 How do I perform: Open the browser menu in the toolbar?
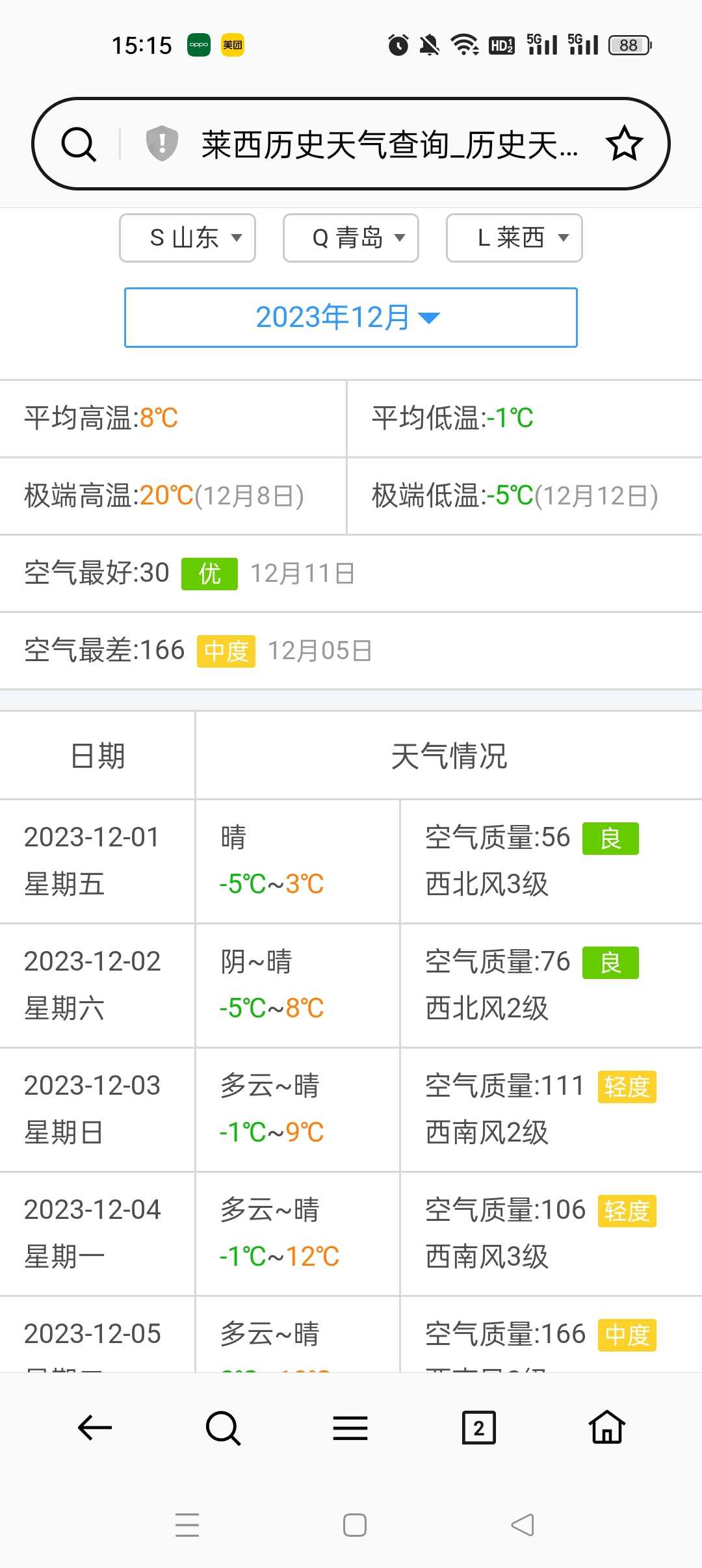click(x=350, y=1428)
